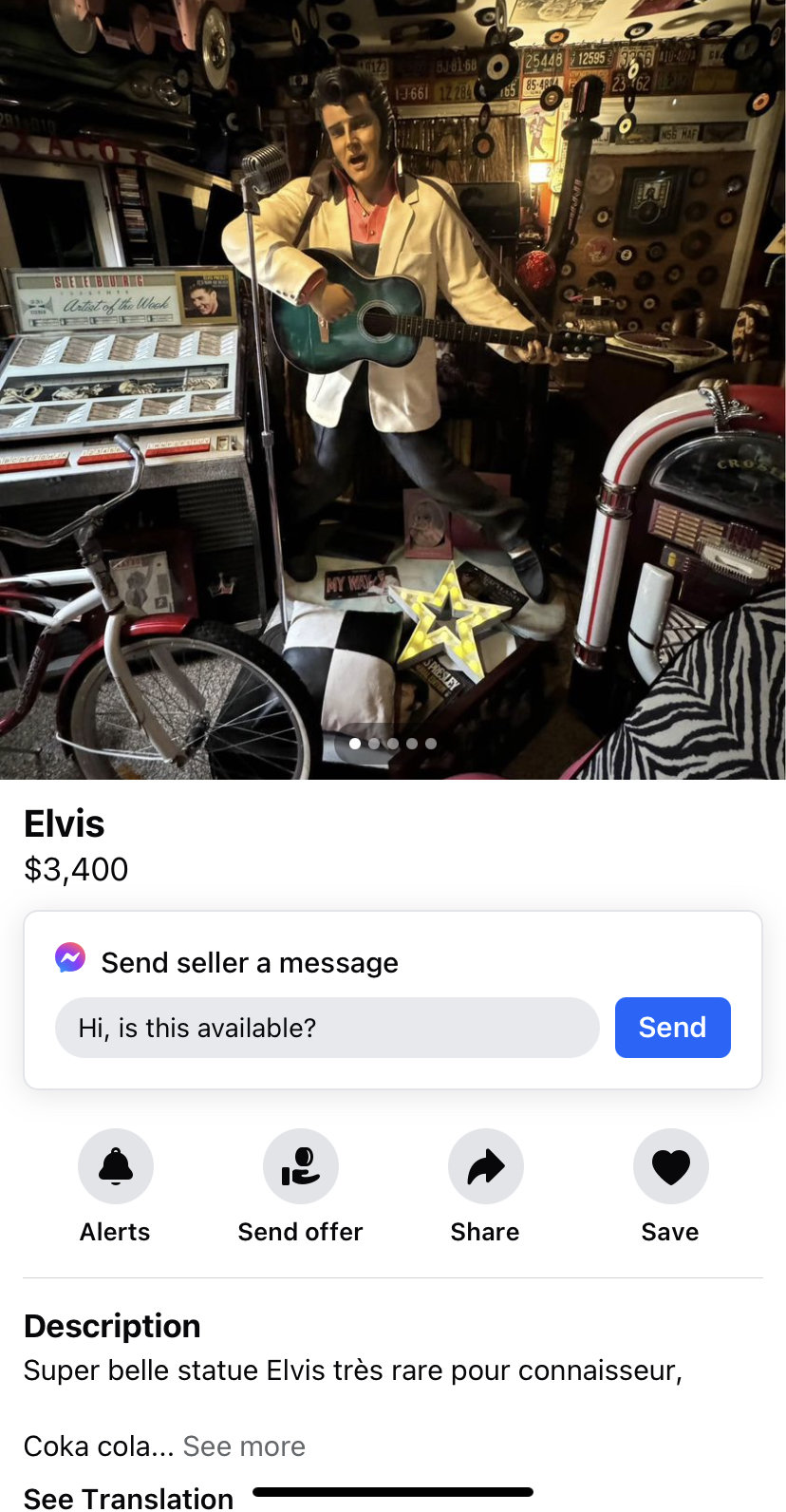
Task: Tap See Translation for the description
Action: pos(128,1498)
